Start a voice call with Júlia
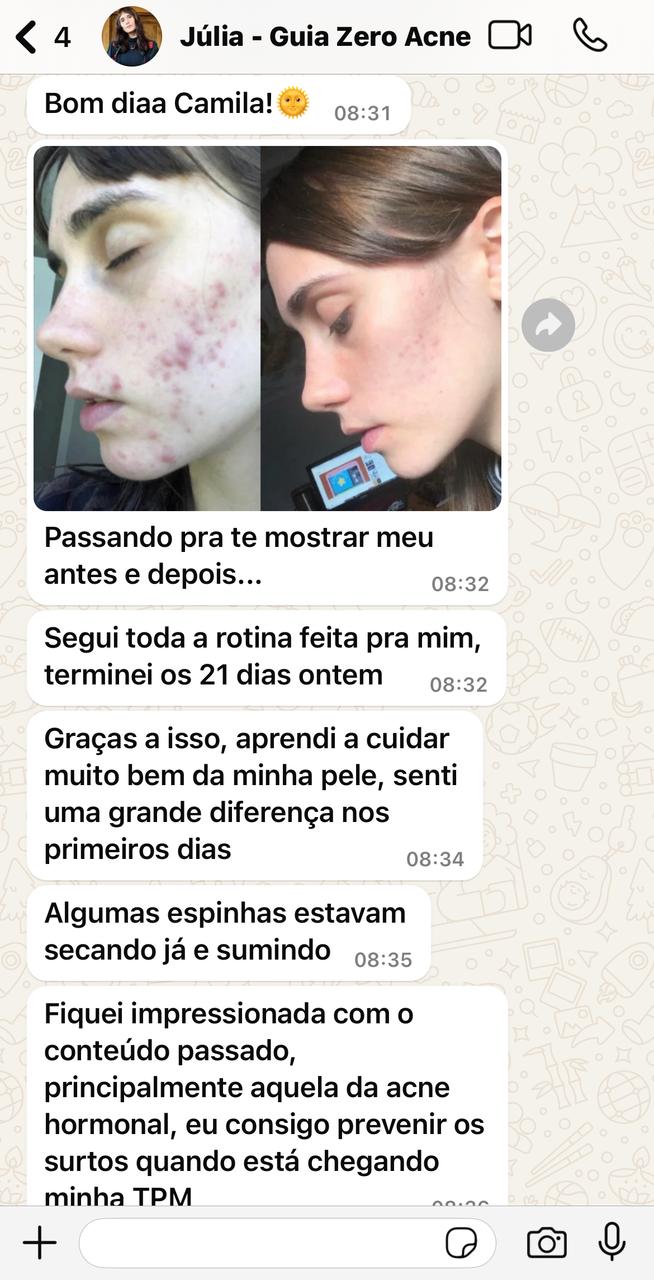This screenshot has width=654, height=1280. (x=590, y=36)
